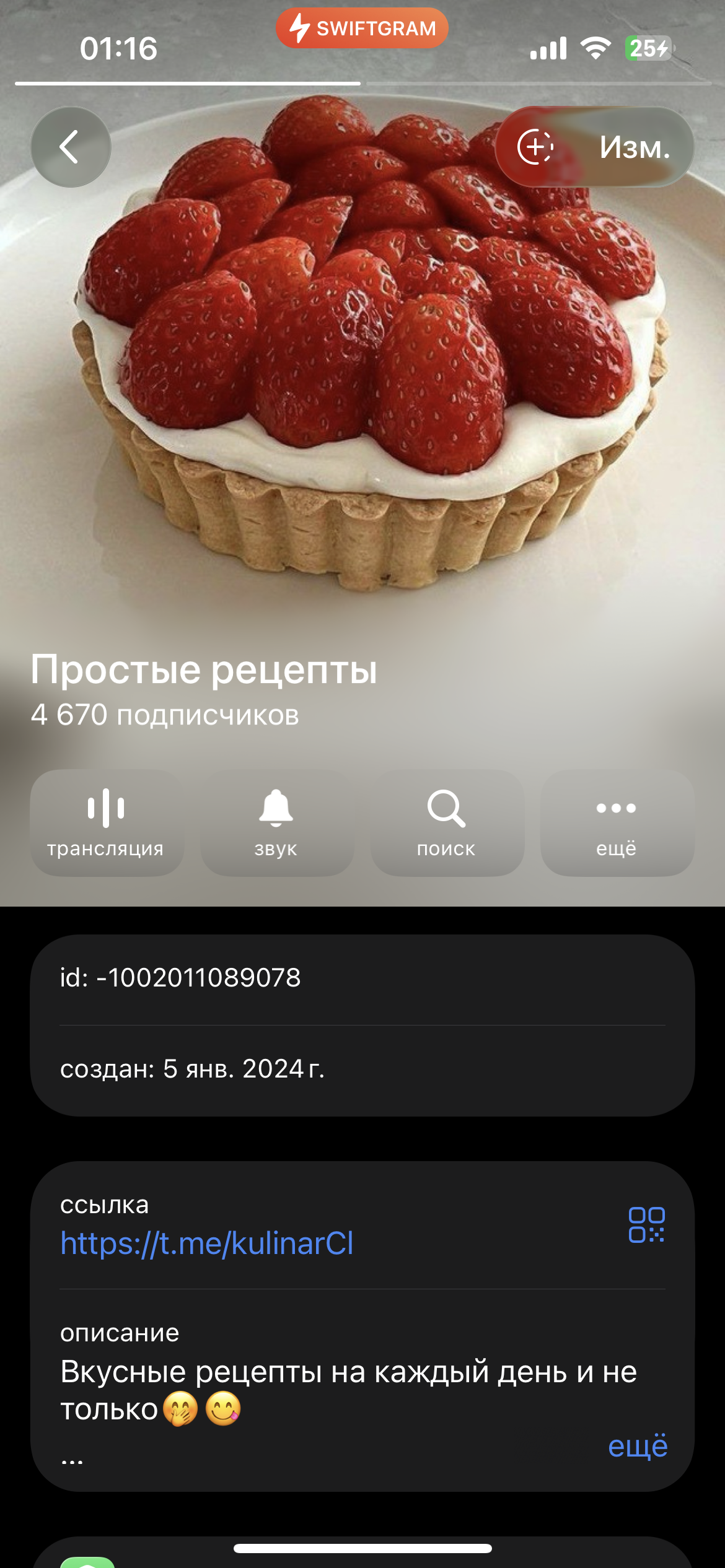Image resolution: width=725 pixels, height=1568 pixels.
Task: Tap the circular avatar add icon near Изм.
Action: (x=534, y=147)
